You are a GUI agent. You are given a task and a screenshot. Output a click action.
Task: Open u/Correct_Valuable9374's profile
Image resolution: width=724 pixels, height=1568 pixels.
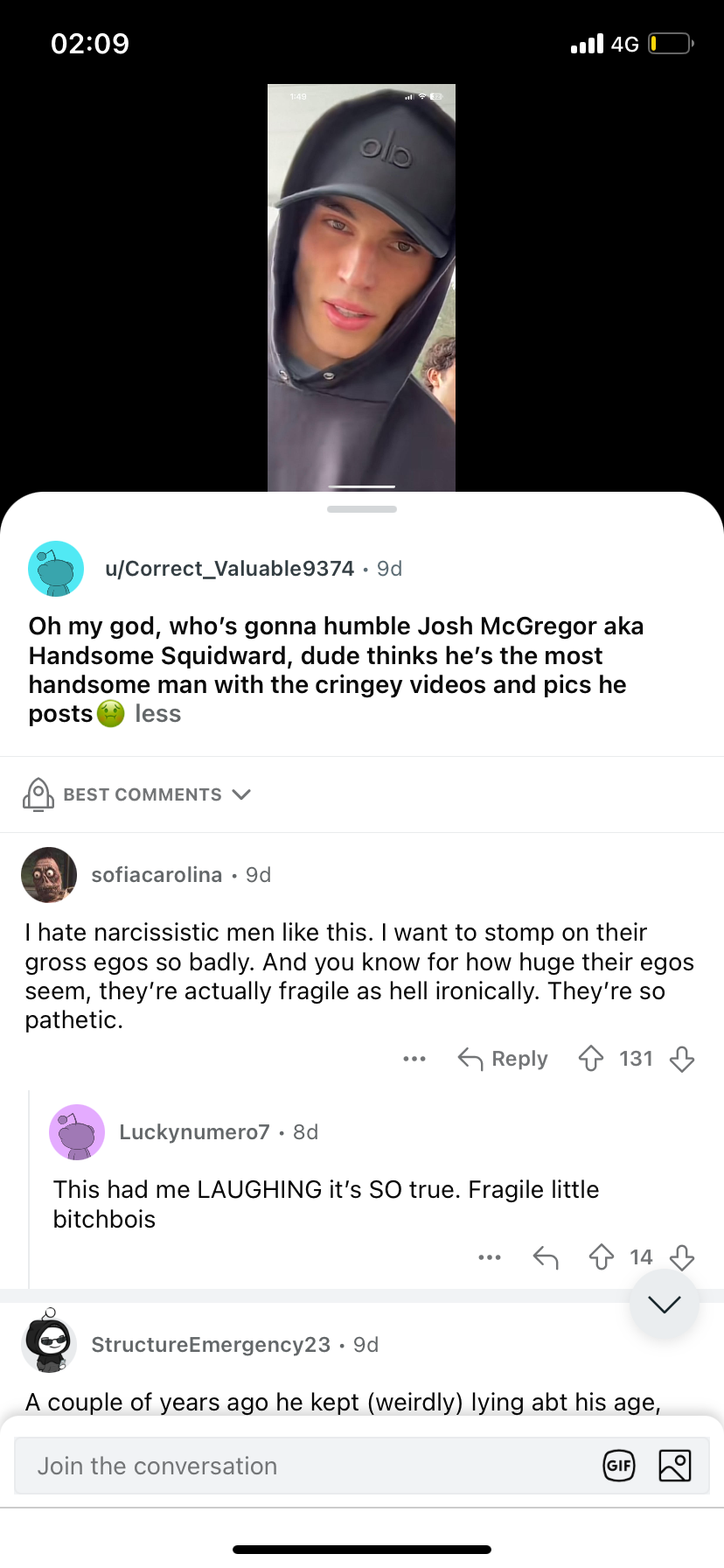click(229, 569)
